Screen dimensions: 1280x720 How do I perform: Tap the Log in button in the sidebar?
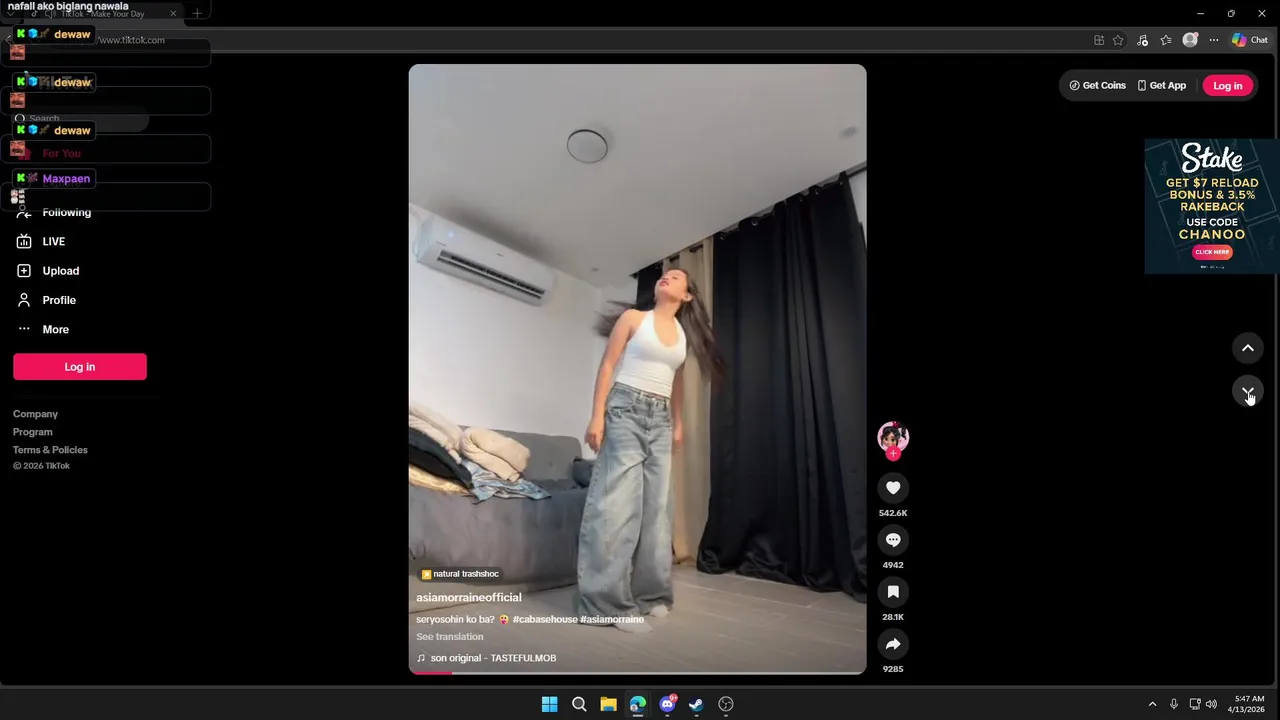(x=80, y=367)
